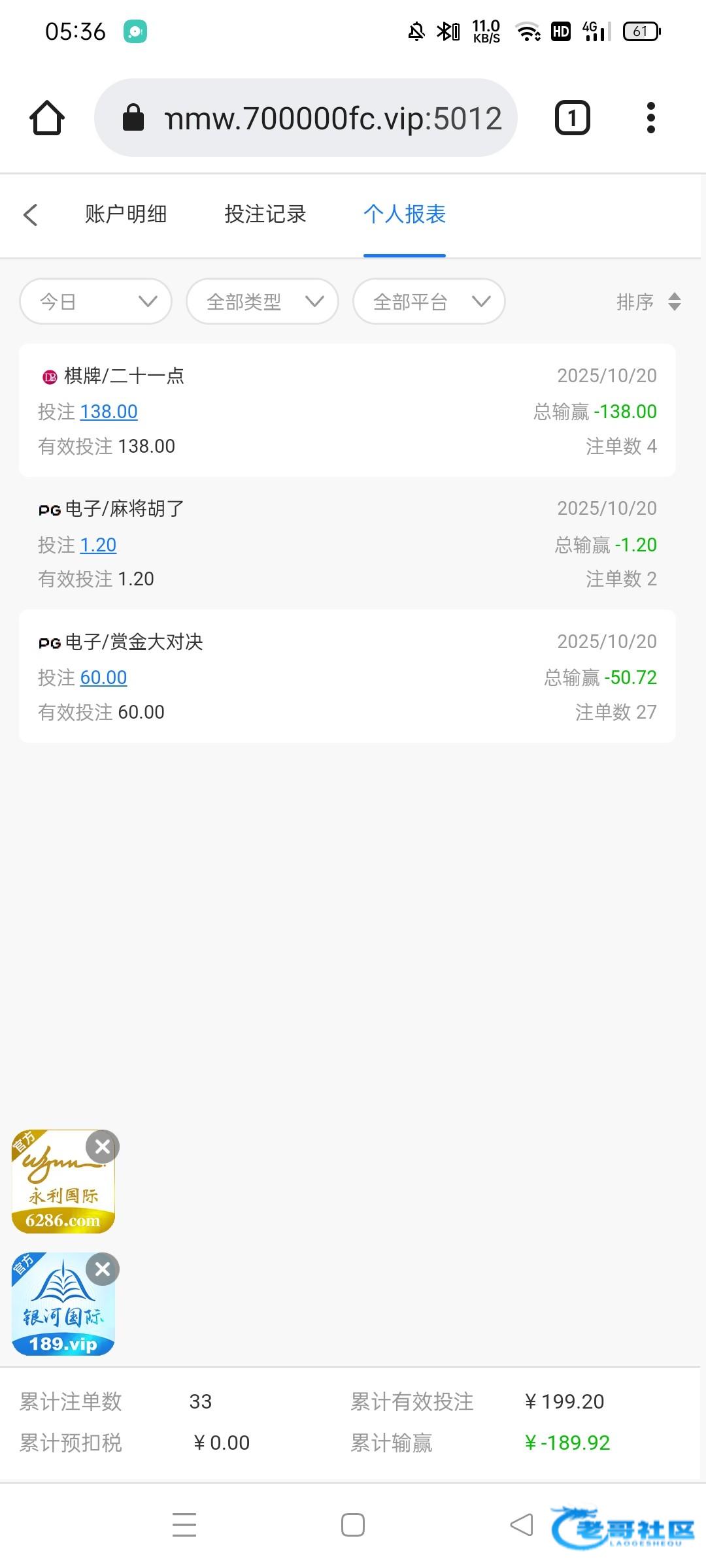Screen dimensions: 706x1568
Task: Tap the browser home button
Action: pos(47,118)
